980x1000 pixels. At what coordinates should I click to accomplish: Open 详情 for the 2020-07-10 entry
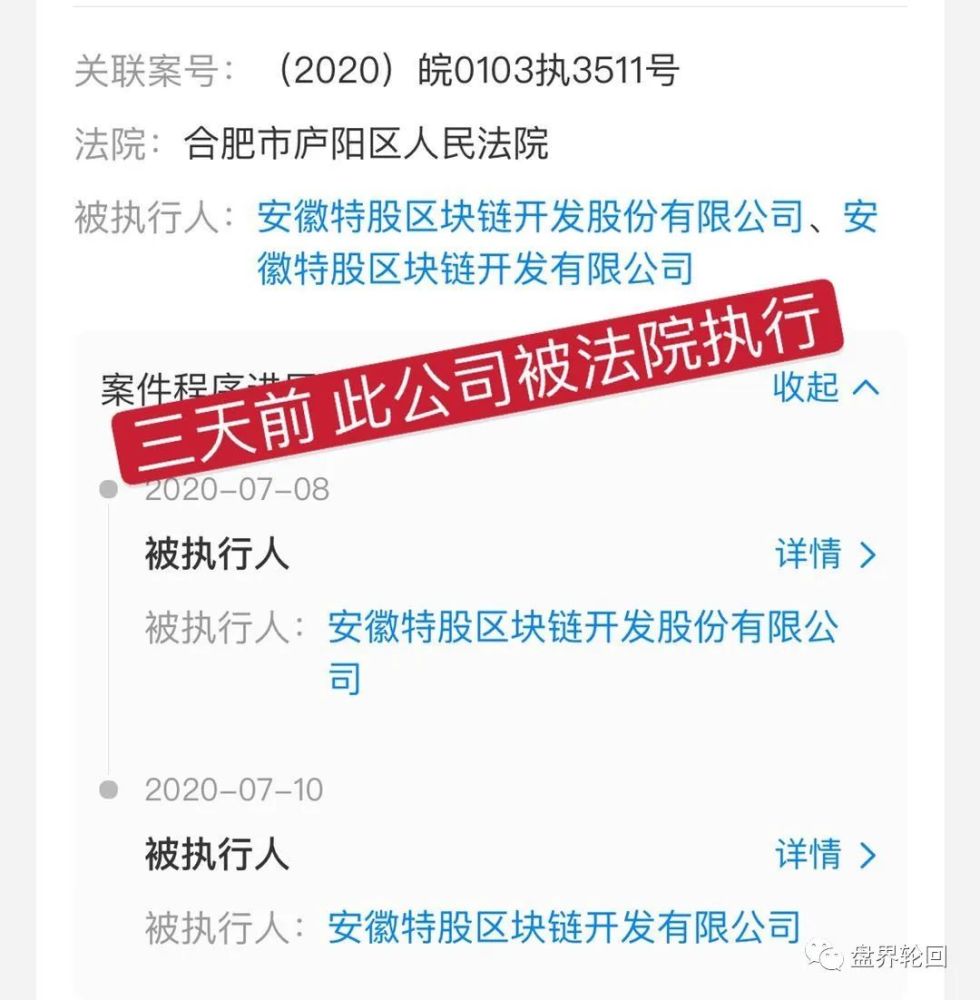tap(825, 855)
